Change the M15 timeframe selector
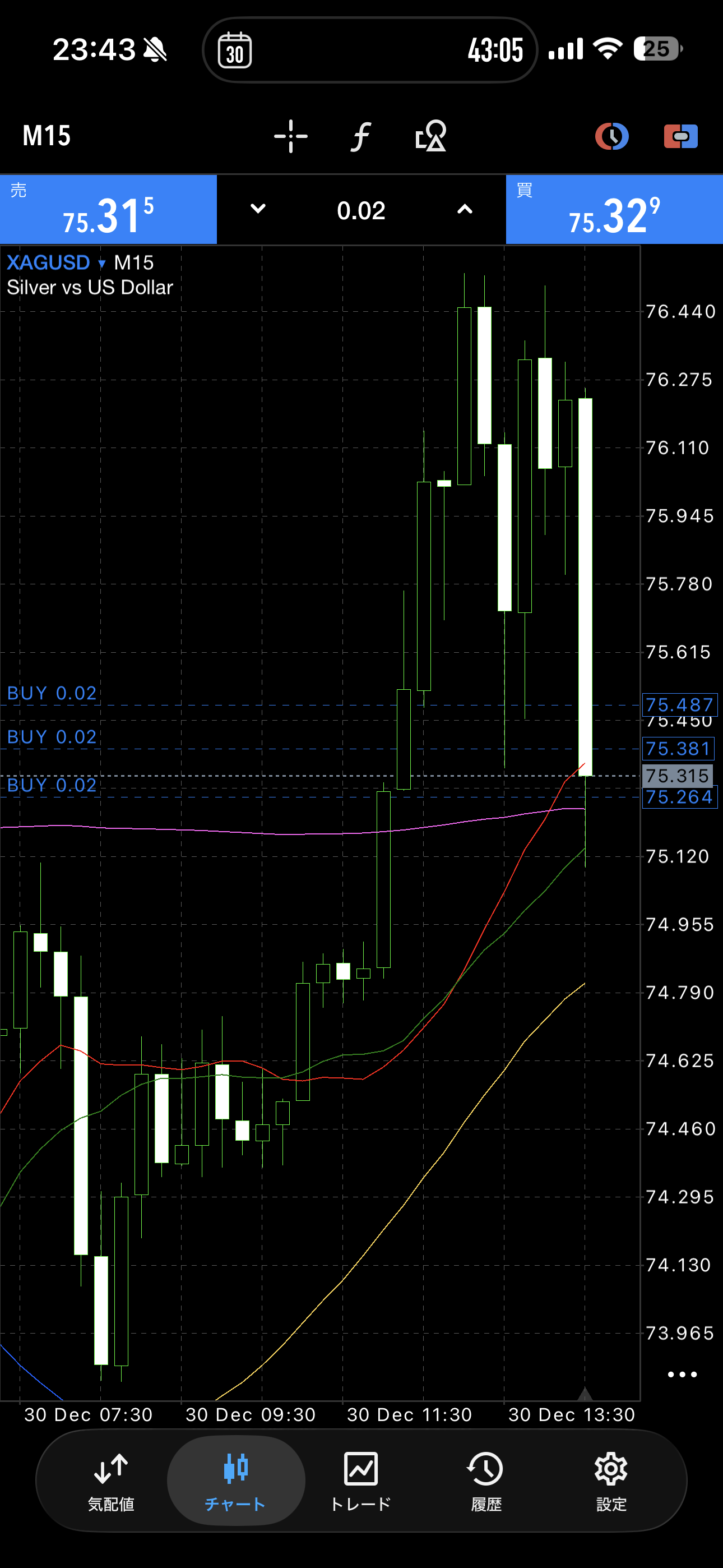 pos(47,136)
